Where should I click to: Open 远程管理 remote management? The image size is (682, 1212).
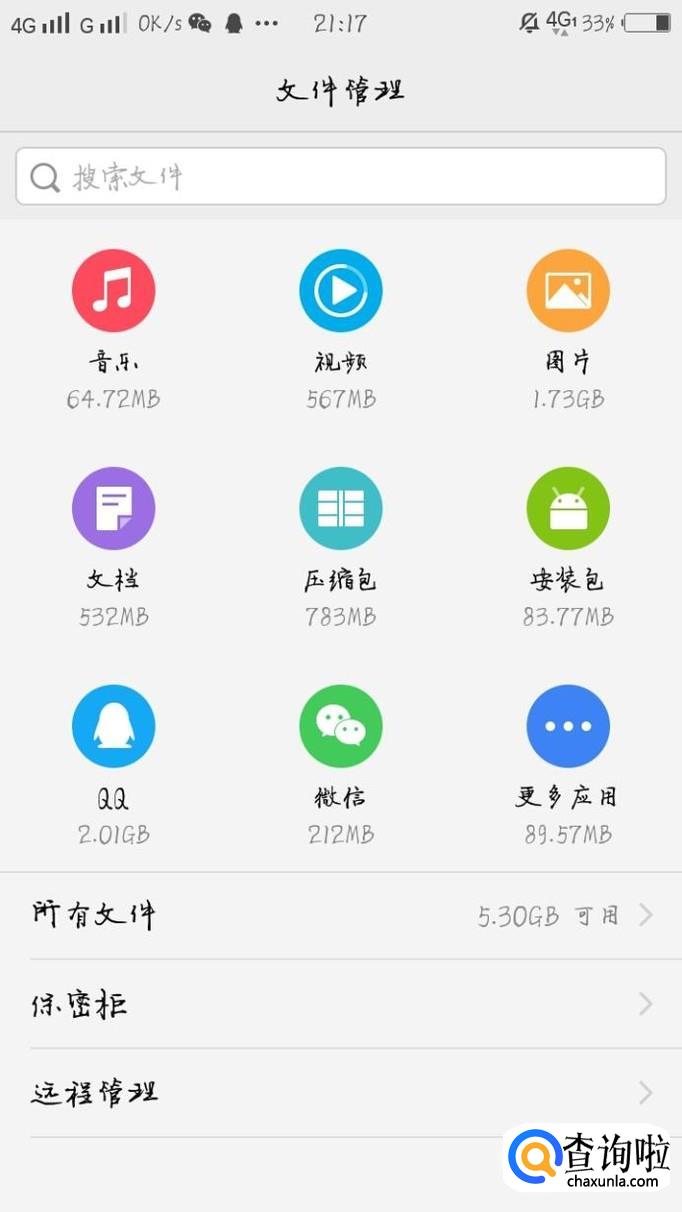pos(340,1092)
